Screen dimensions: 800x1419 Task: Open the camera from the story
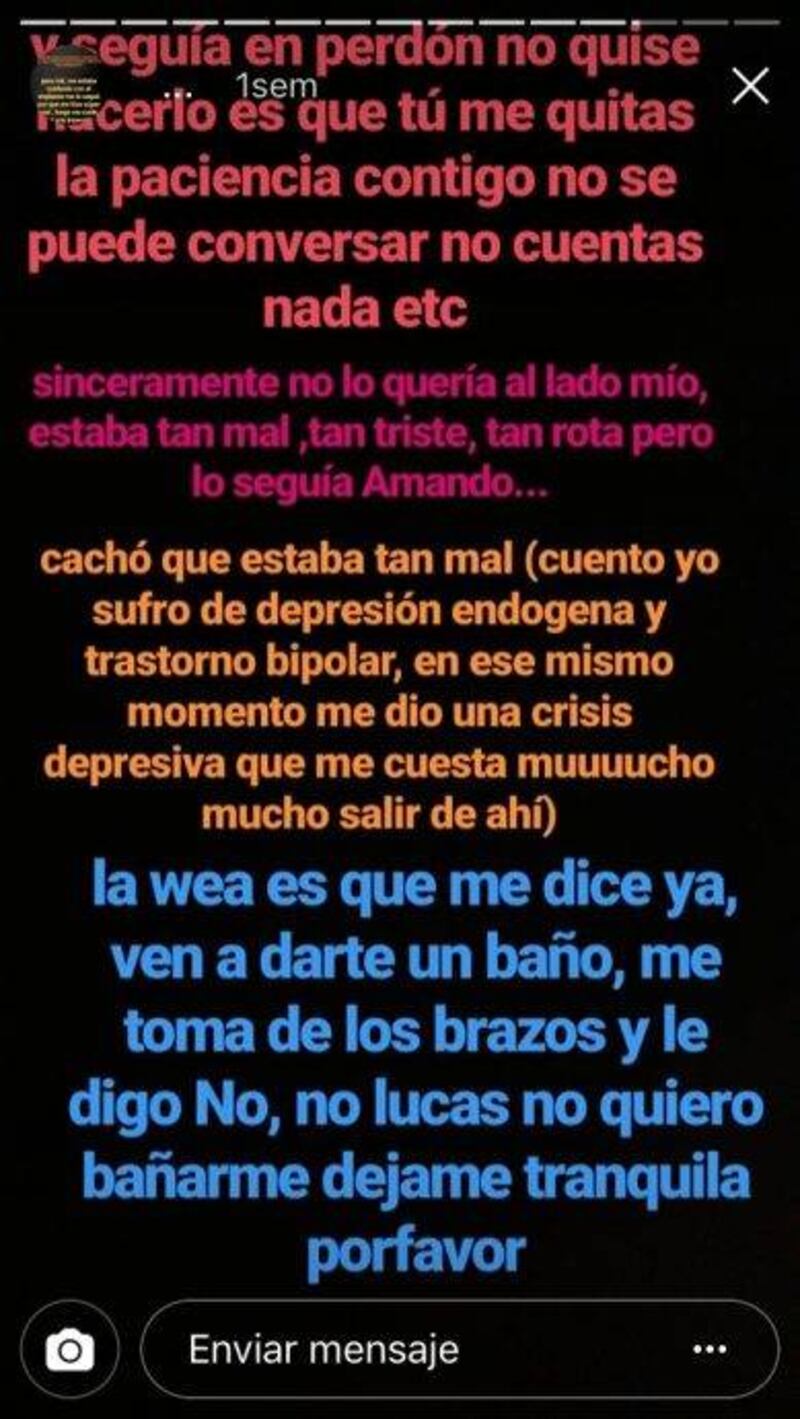click(x=70, y=1353)
